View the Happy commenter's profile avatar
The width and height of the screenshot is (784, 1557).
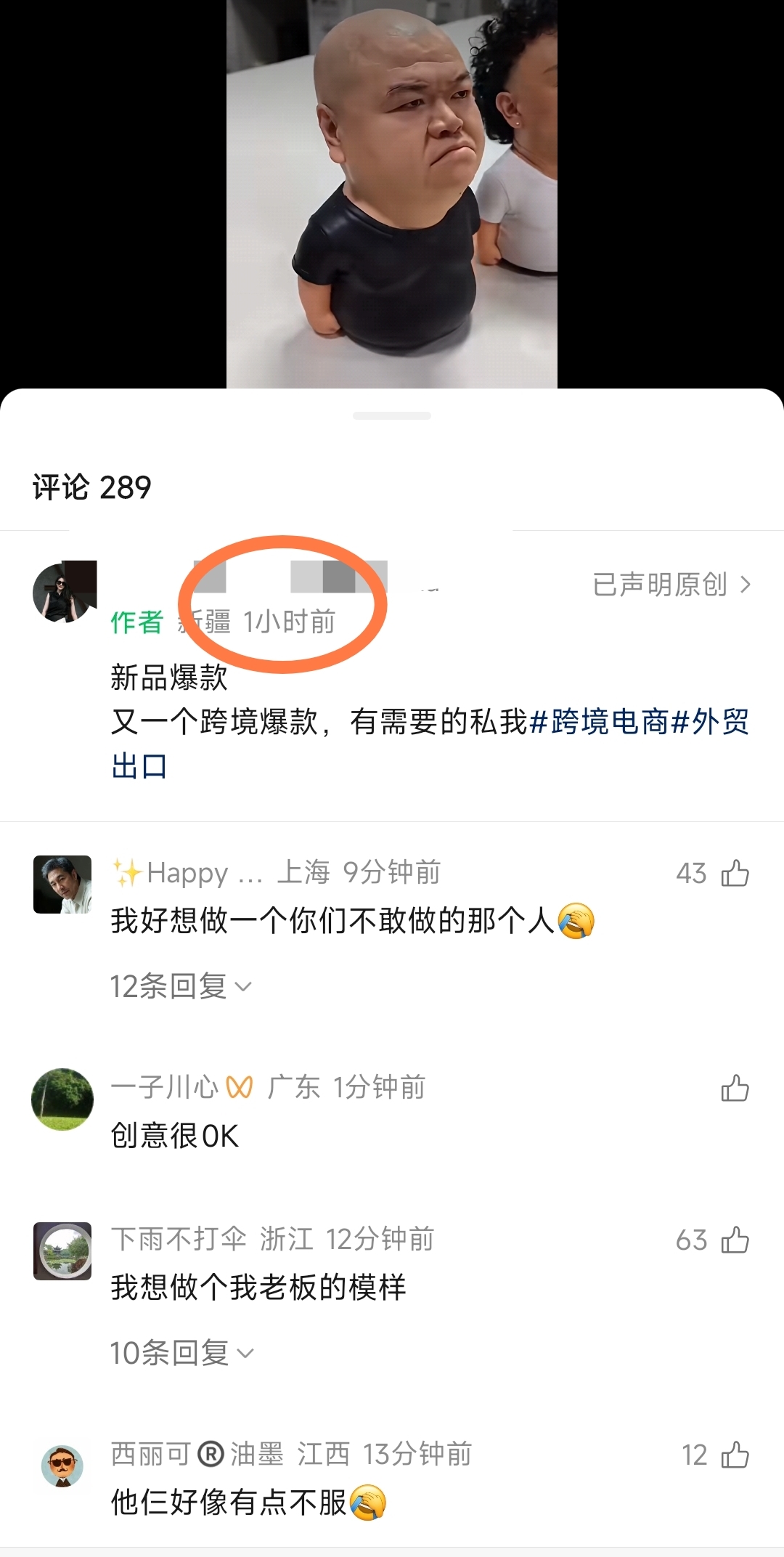pyautogui.click(x=62, y=885)
